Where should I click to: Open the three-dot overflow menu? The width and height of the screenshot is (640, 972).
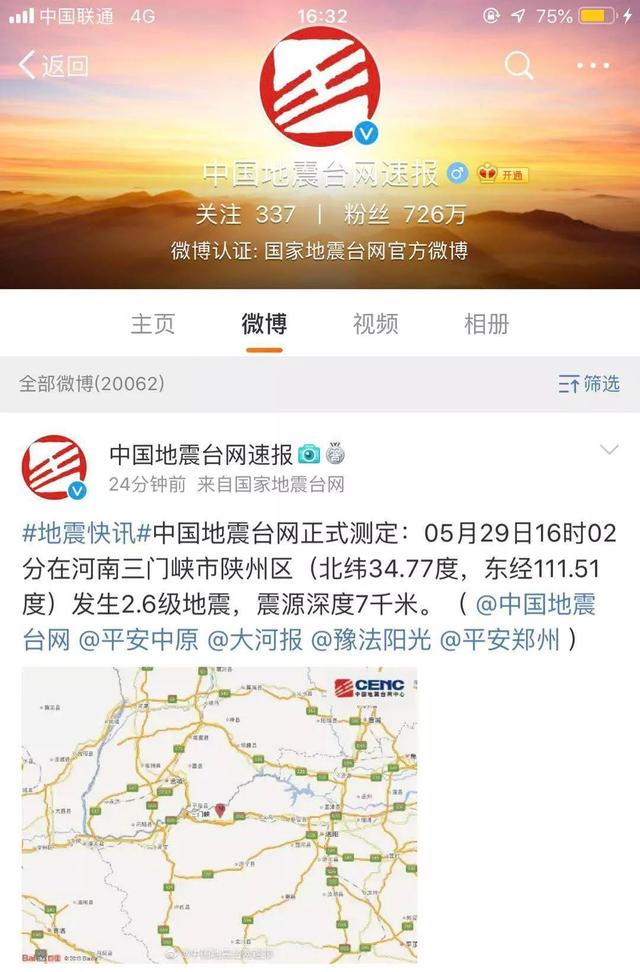[593, 66]
